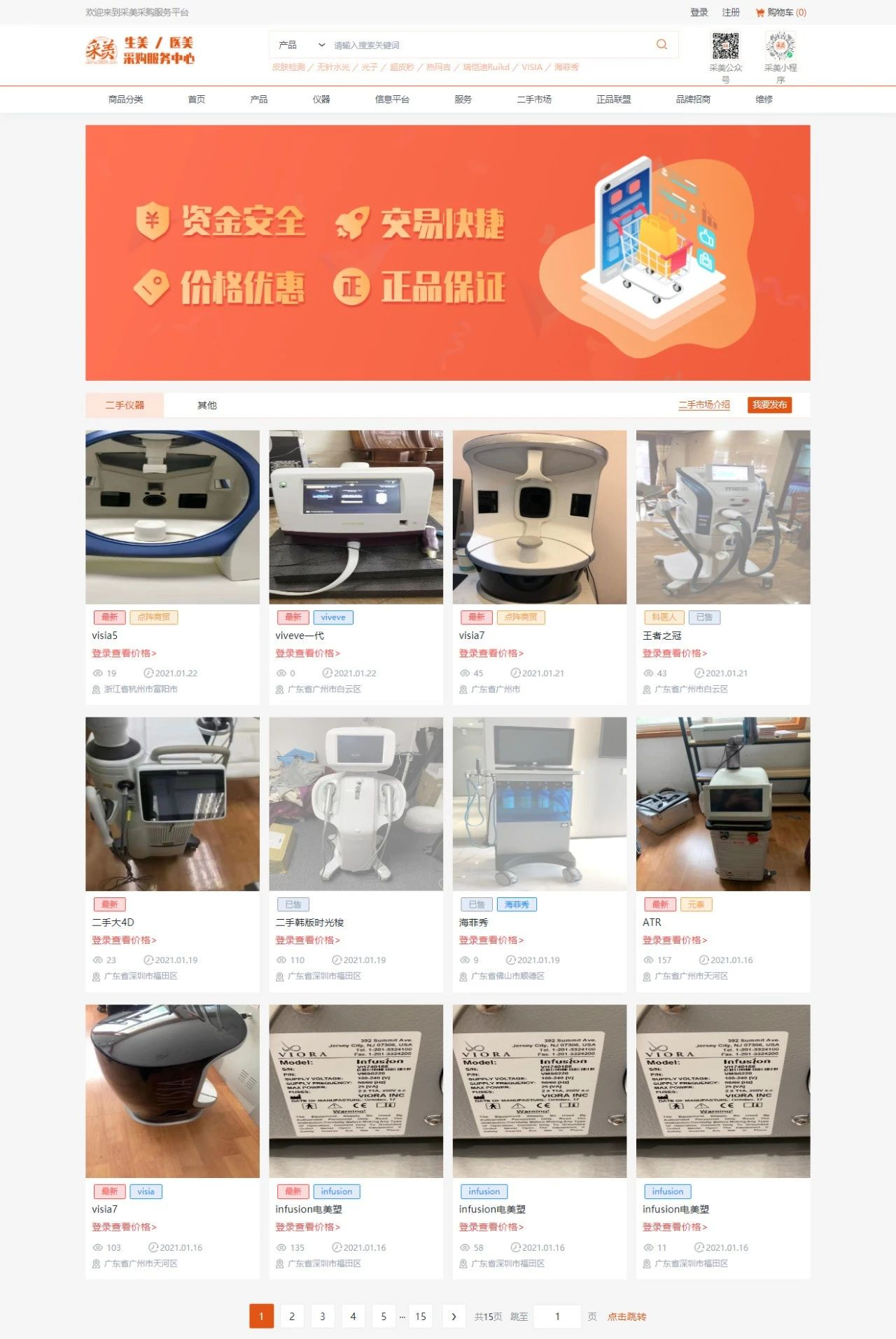Viewport: 896px width, 1339px height.
Task: Switch to the 仪器 navigation item
Action: click(x=321, y=99)
